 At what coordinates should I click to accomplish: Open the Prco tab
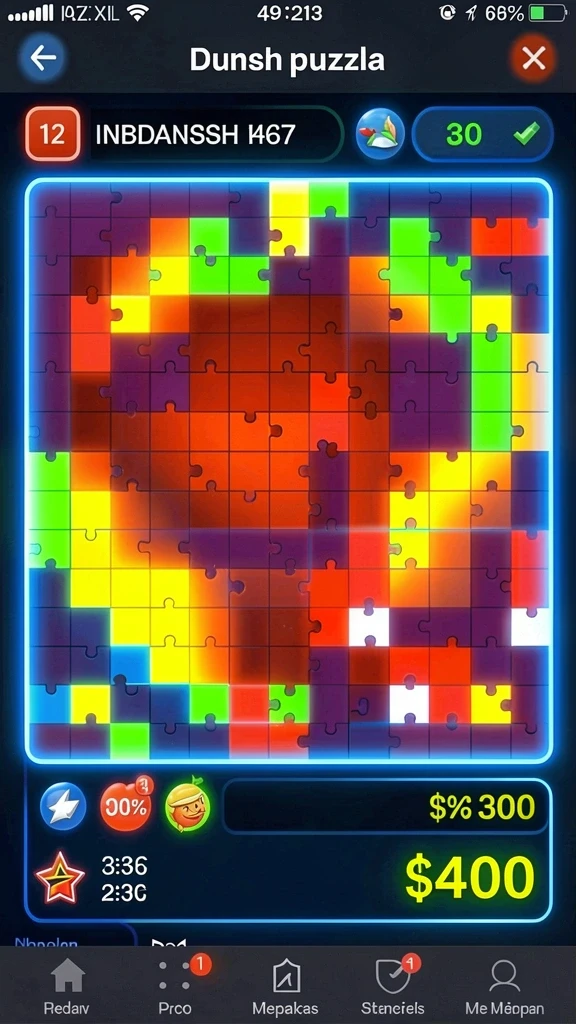(x=175, y=986)
